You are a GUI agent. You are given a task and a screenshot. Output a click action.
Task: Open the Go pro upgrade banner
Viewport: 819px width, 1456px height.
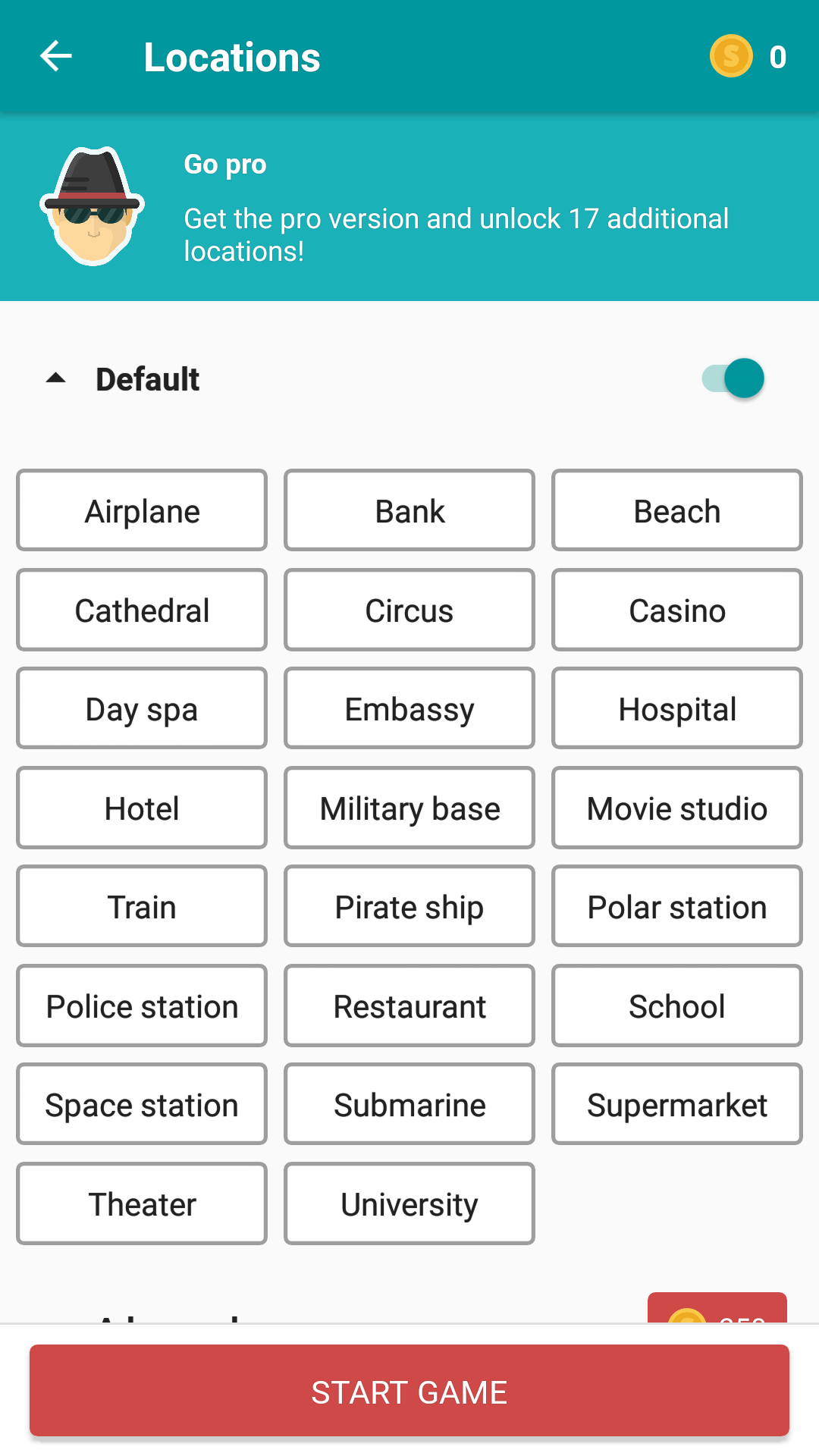coord(409,207)
